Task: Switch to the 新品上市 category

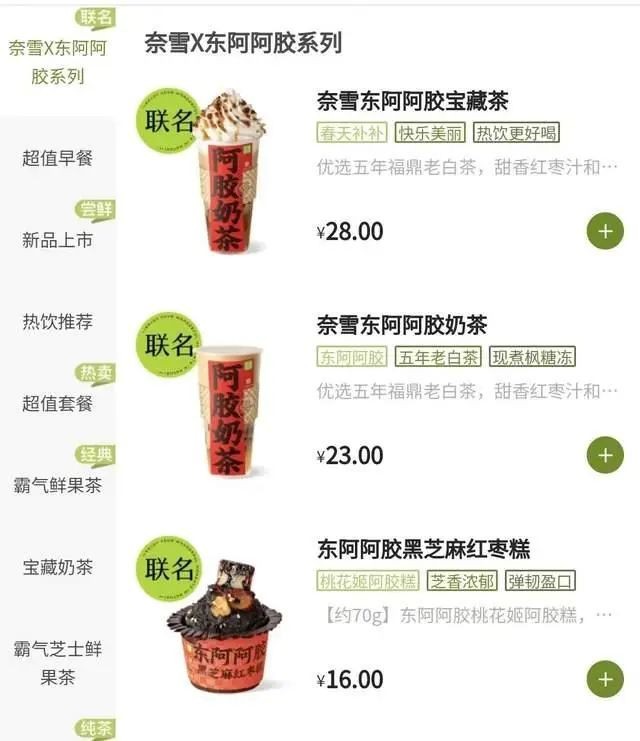Action: click(x=57, y=240)
